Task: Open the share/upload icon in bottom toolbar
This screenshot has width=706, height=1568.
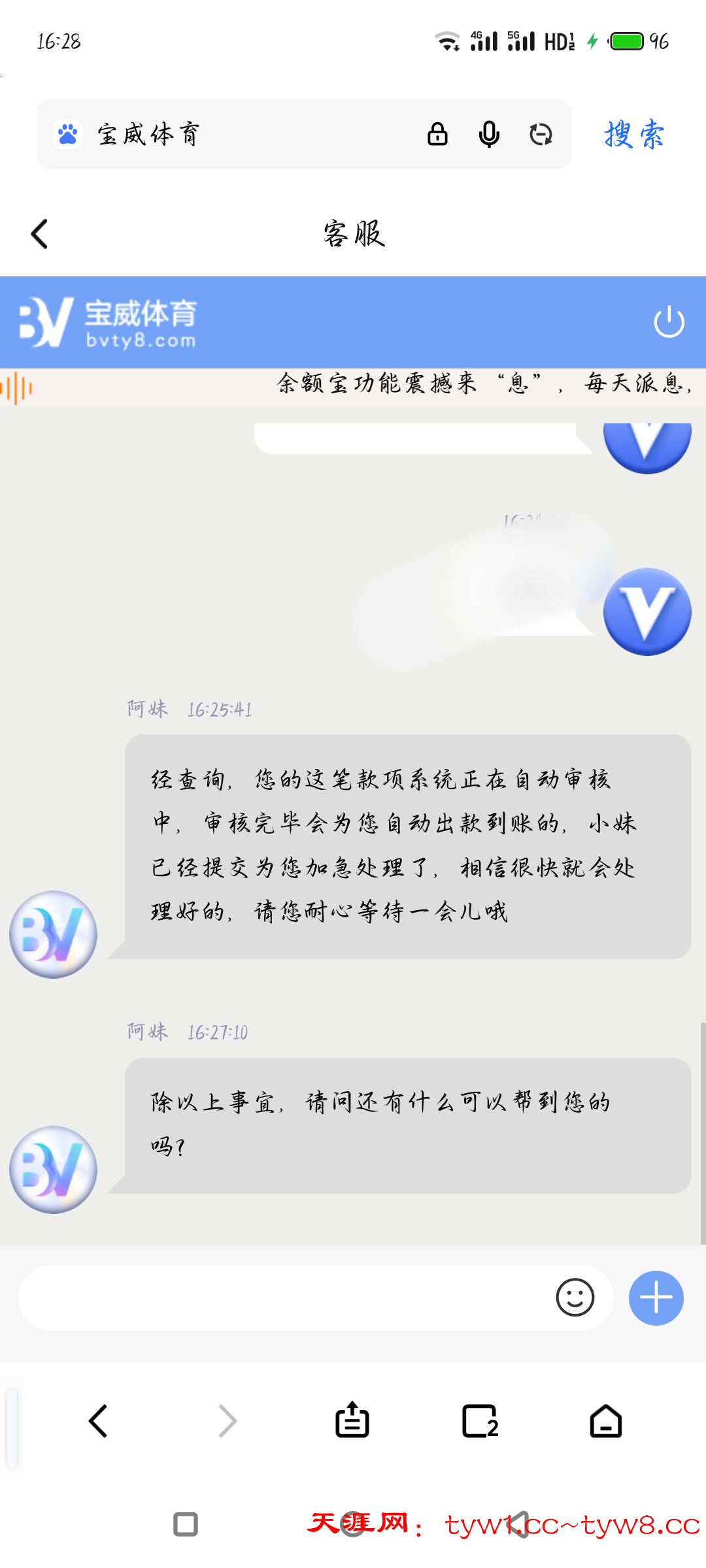Action: coord(351,1420)
